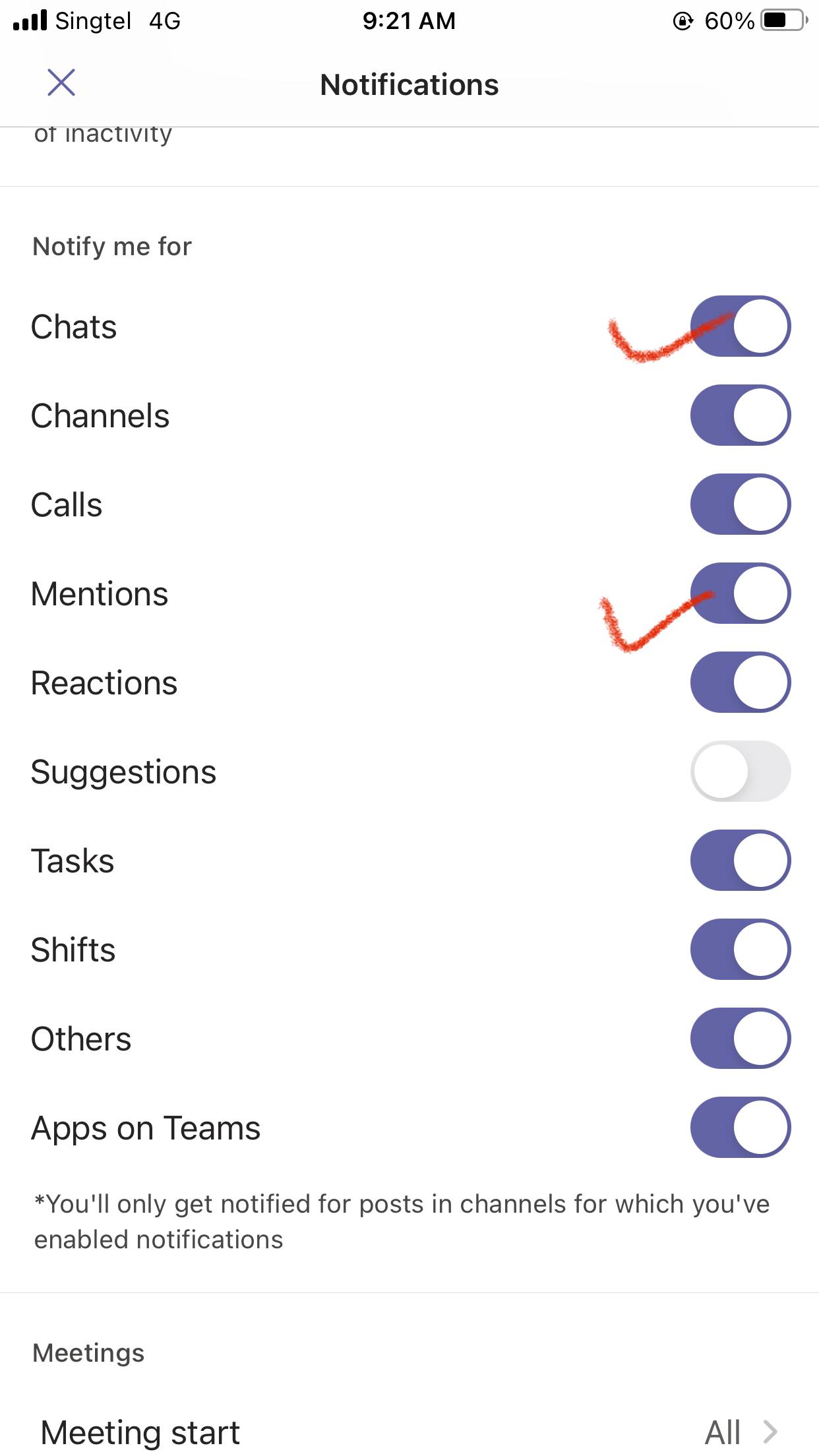Disable Chats notifications
819x1456 pixels.
[740, 326]
